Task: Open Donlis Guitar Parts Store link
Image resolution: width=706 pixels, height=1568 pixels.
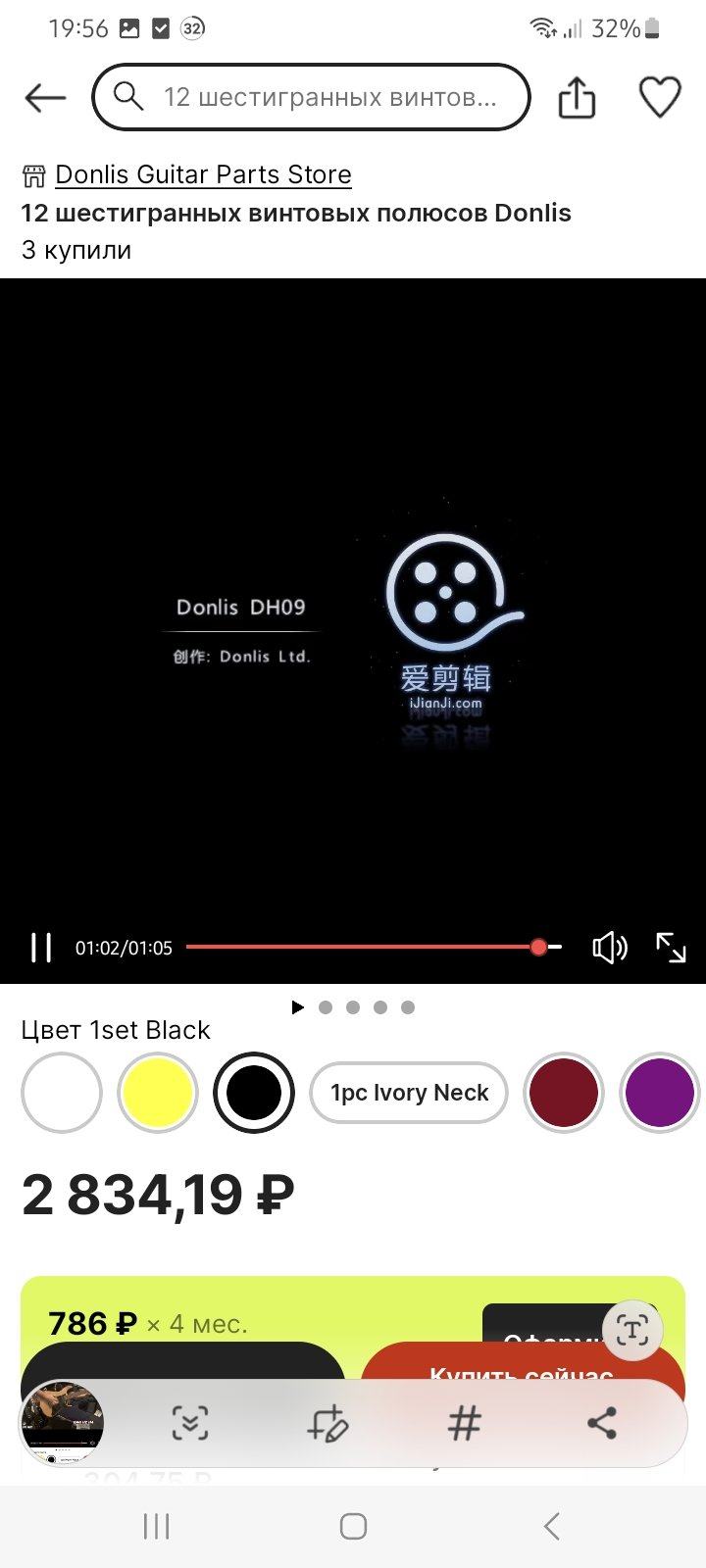Action: (x=203, y=174)
